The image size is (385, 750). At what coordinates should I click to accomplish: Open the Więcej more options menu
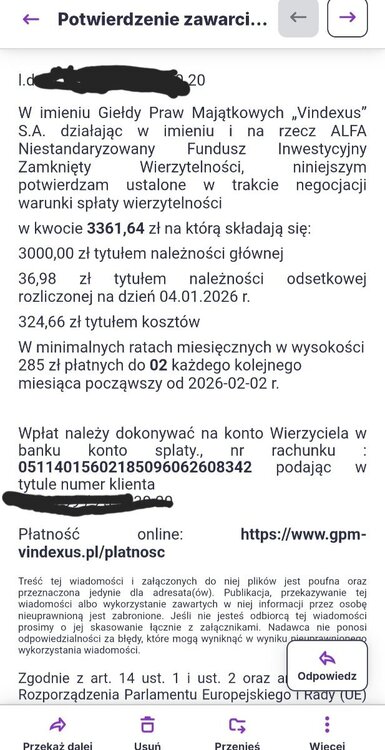pyautogui.click(x=327, y=732)
